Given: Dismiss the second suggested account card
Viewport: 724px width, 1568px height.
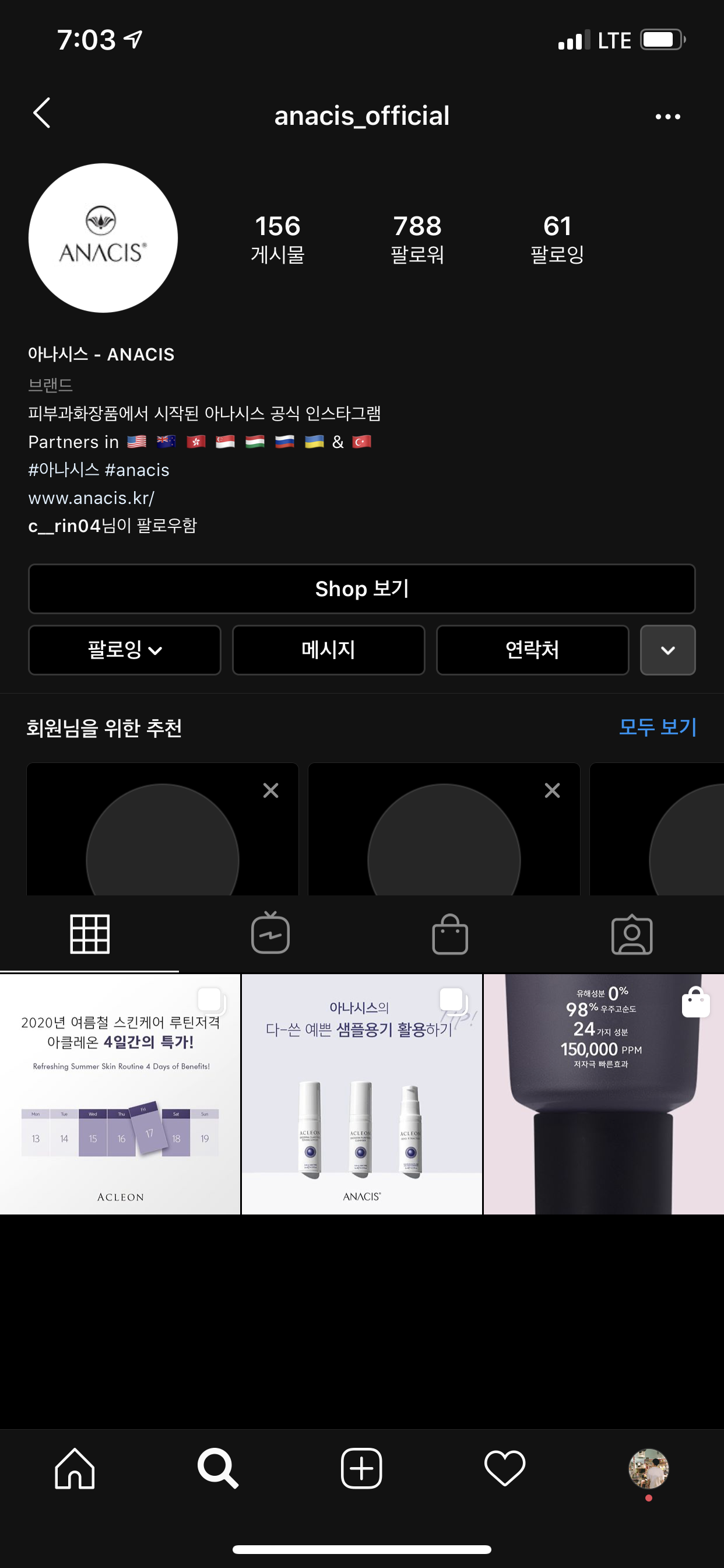Looking at the screenshot, I should (x=552, y=790).
